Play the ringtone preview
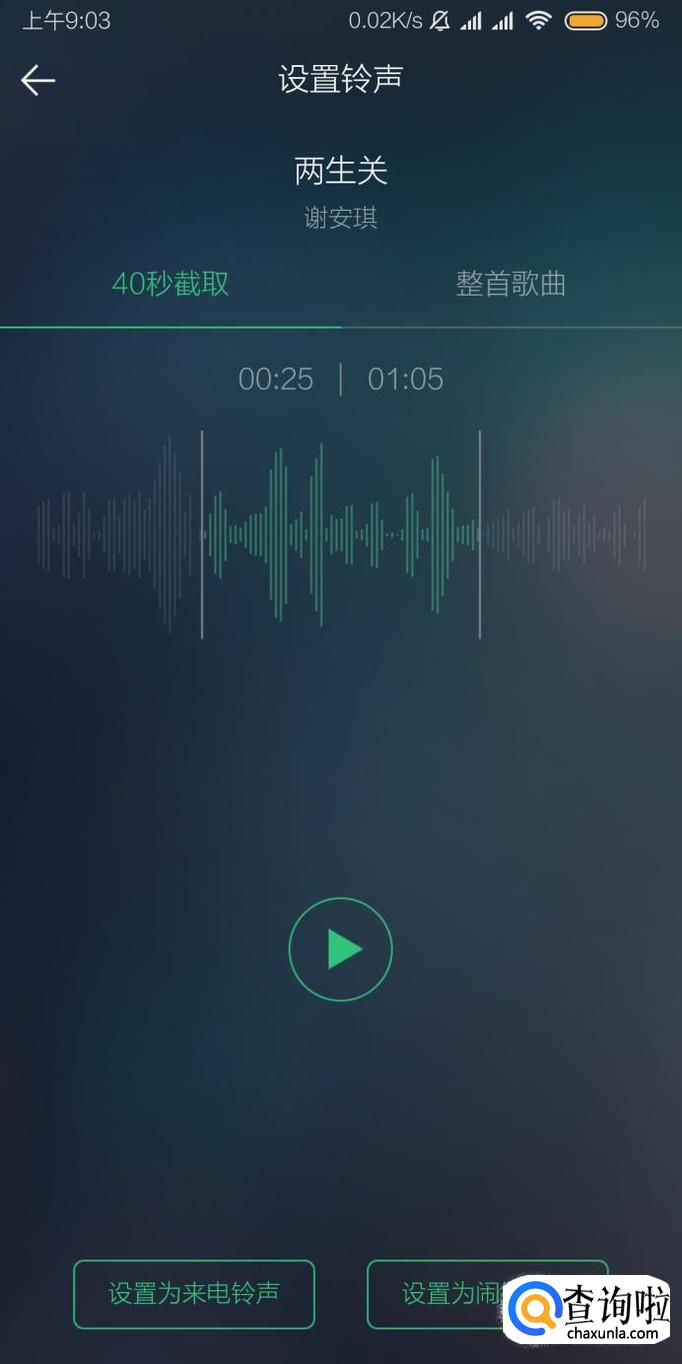Viewport: 682px width, 1364px height. (340, 949)
